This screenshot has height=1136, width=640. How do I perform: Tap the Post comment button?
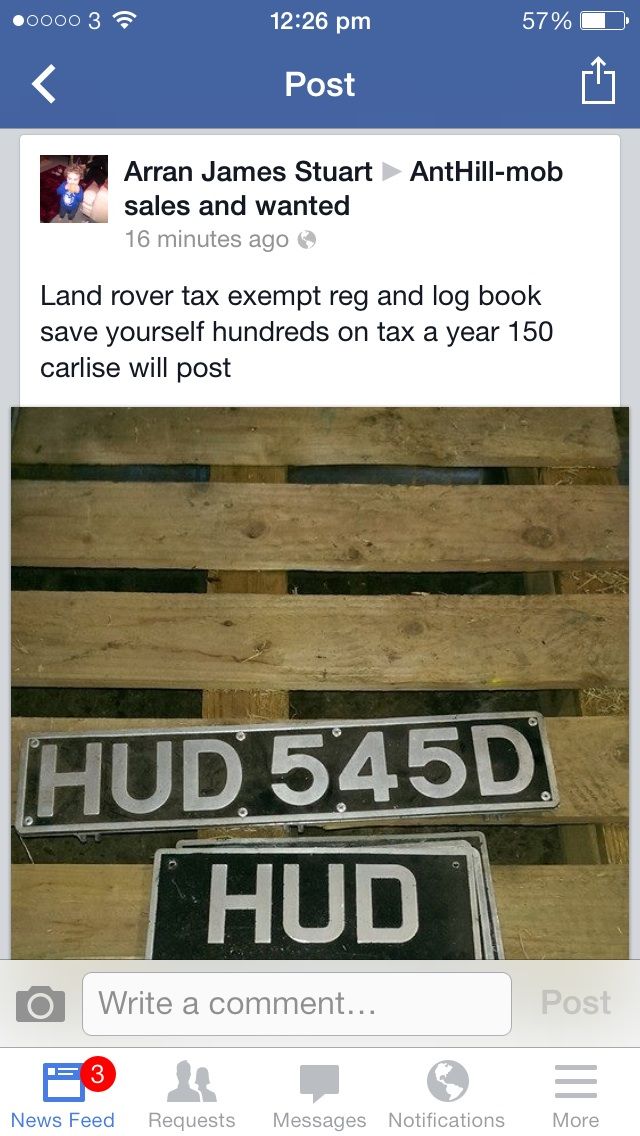point(575,1003)
